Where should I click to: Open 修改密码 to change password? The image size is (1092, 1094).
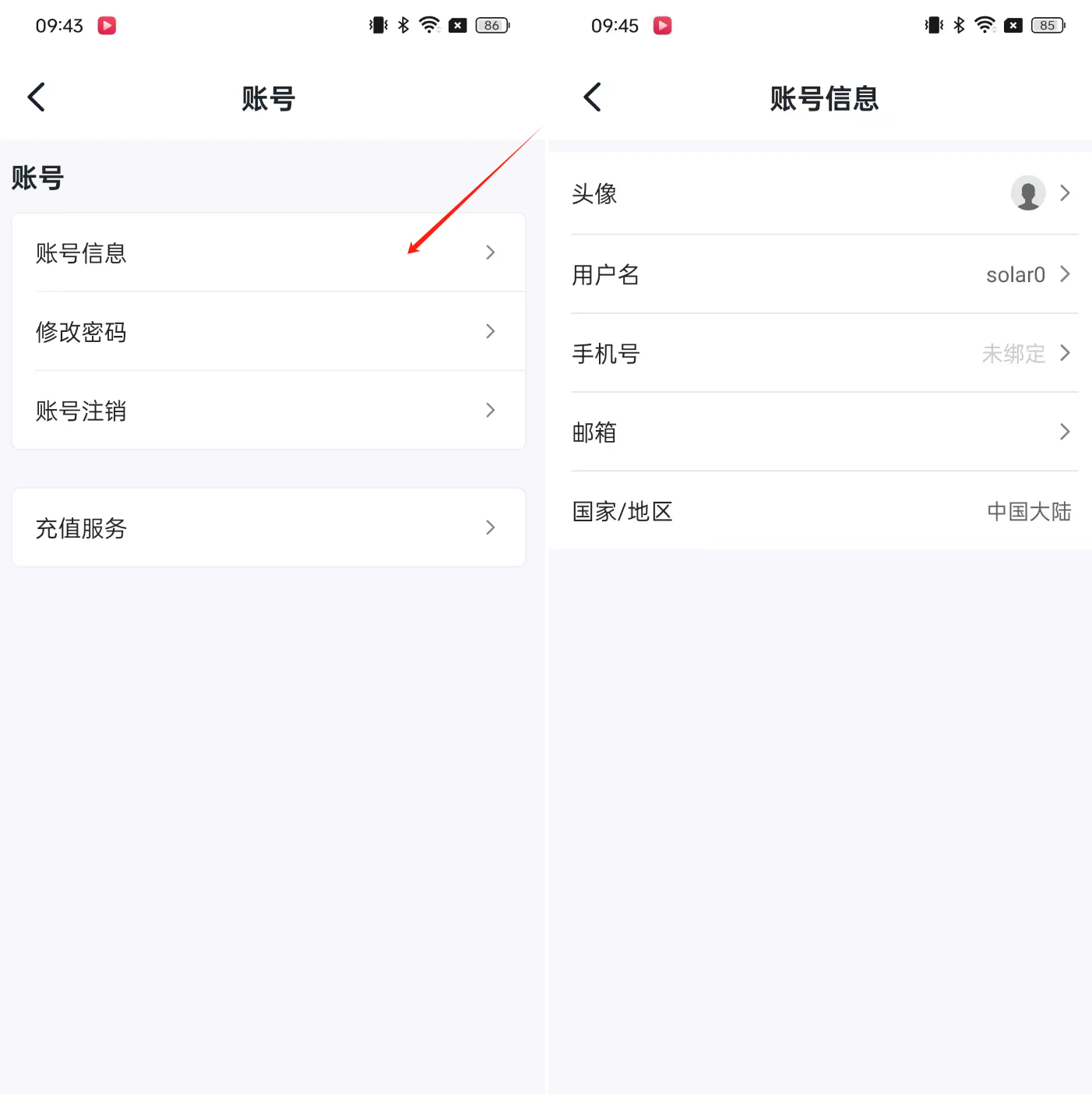[269, 331]
